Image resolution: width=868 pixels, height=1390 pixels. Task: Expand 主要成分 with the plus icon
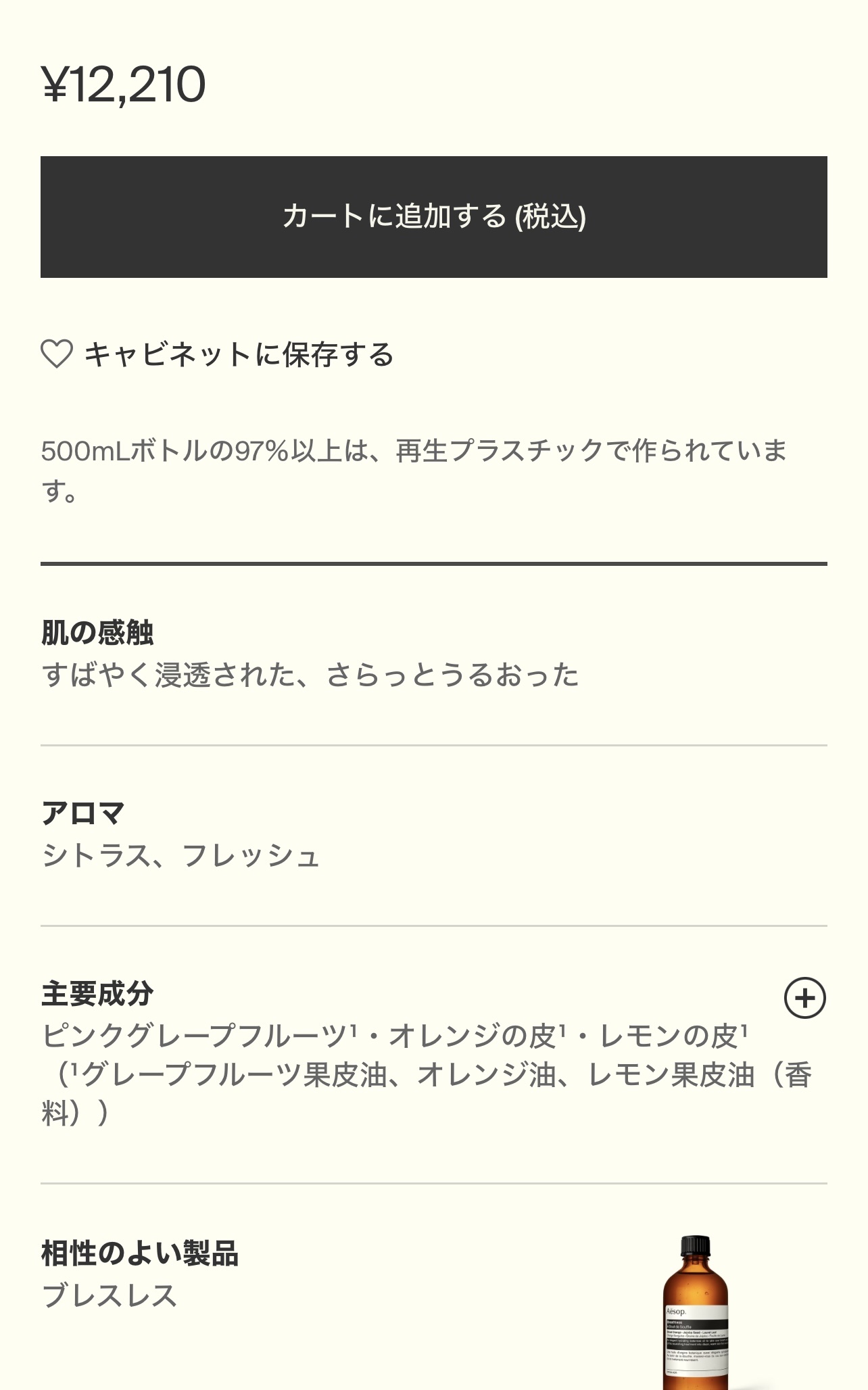804,998
